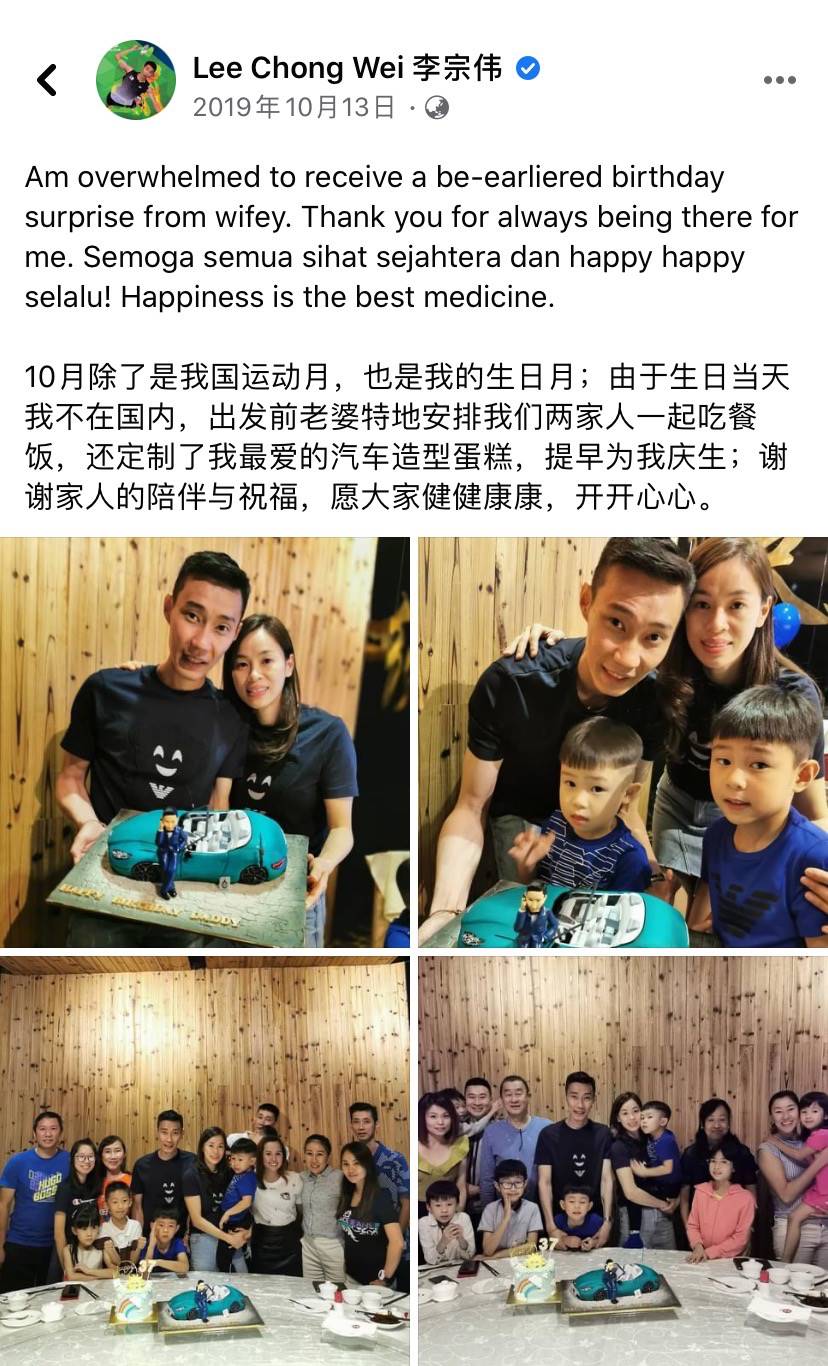
Task: Open the couple holding the car cake photo
Action: (x=204, y=742)
